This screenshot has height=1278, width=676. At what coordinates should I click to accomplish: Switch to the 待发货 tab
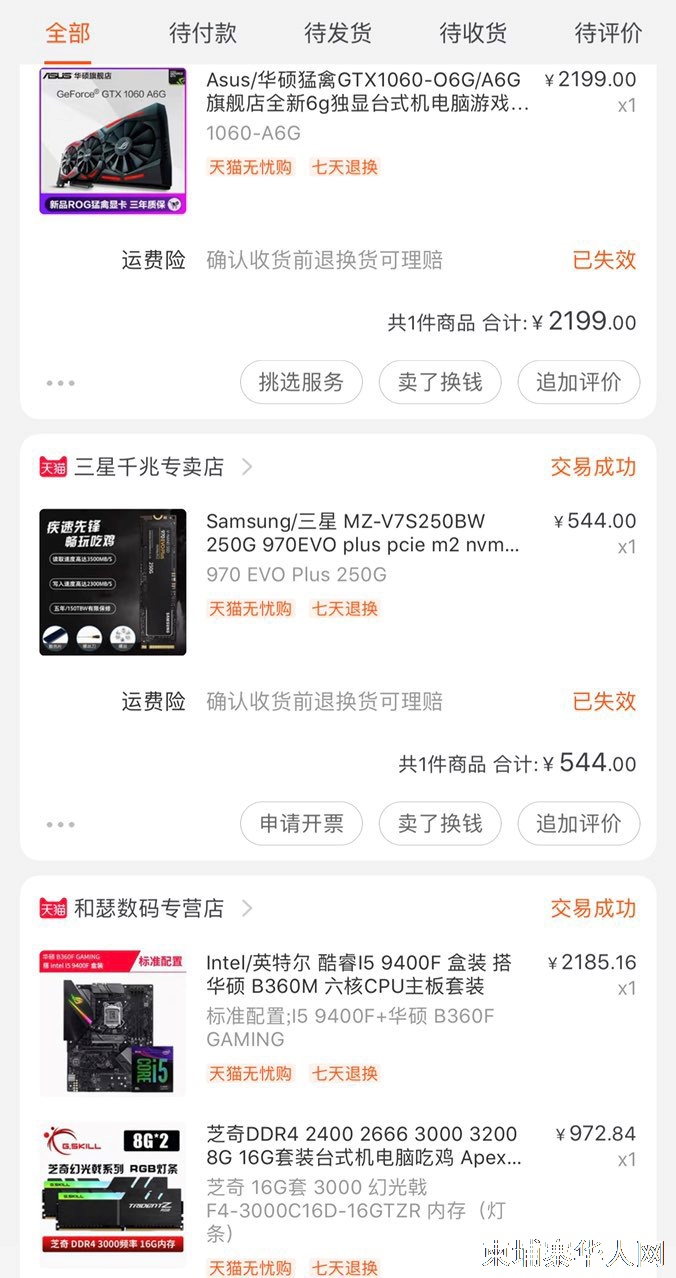pyautogui.click(x=338, y=33)
